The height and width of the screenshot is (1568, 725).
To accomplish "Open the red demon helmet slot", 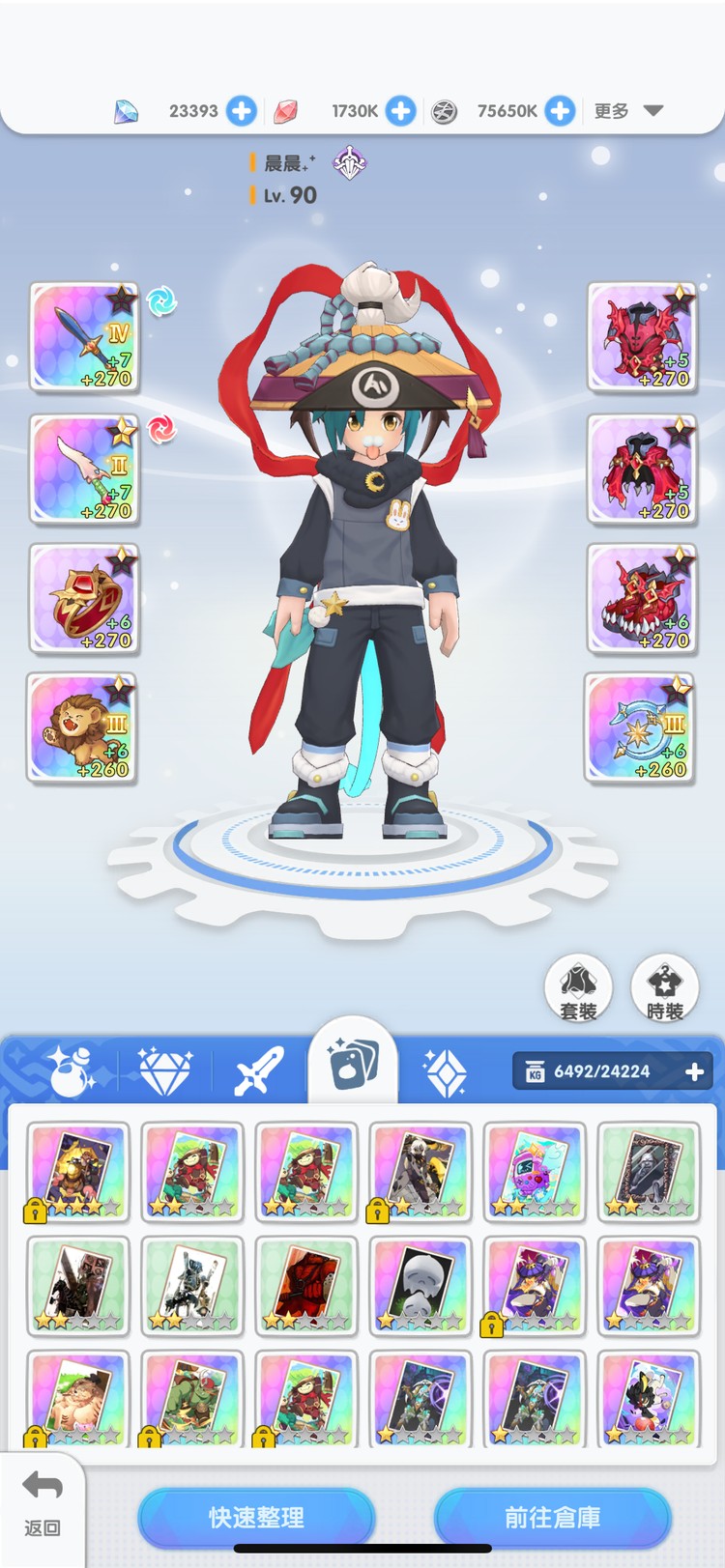I will pos(642,337).
